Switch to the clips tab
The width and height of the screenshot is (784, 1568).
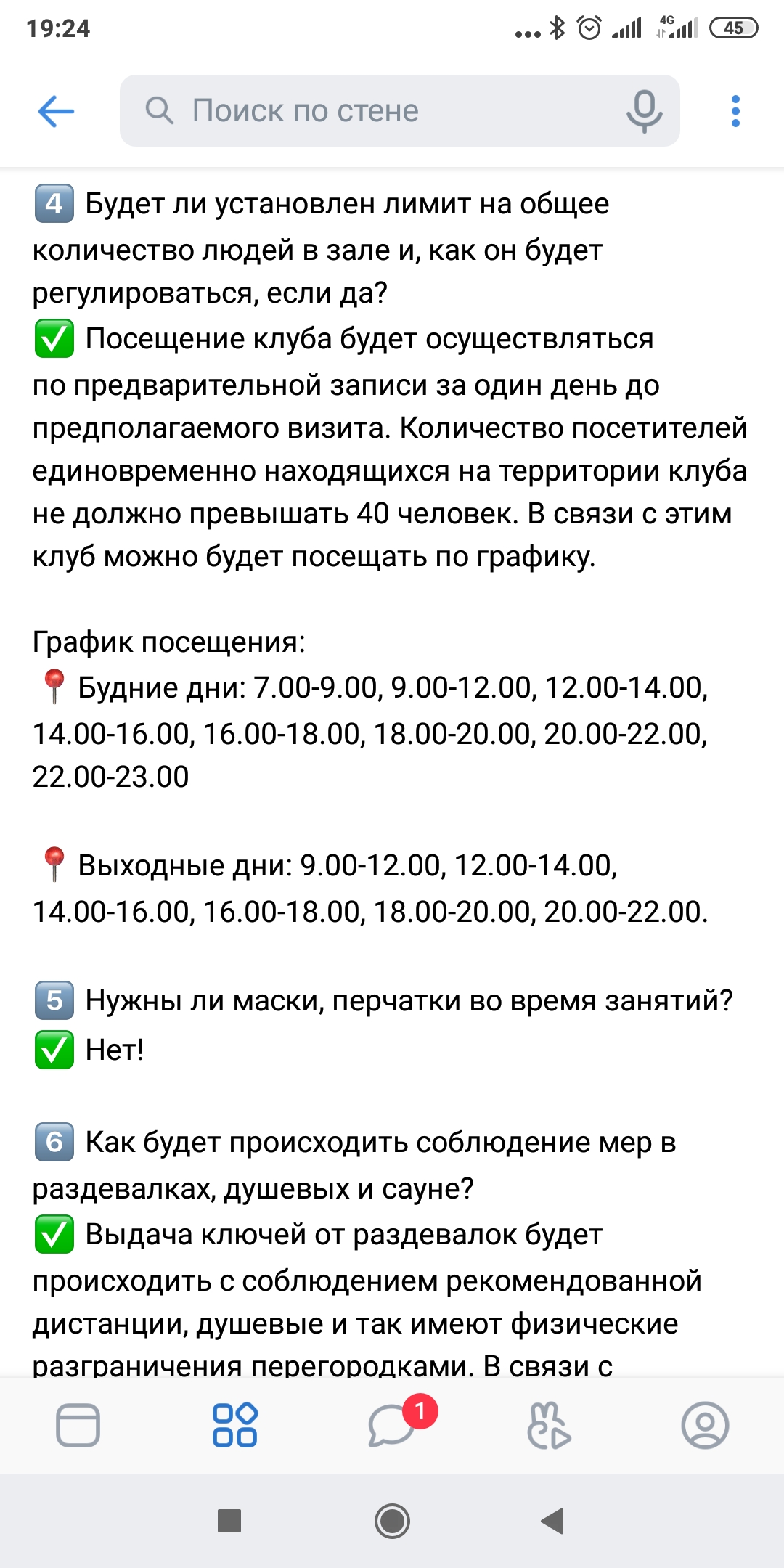click(x=548, y=1425)
